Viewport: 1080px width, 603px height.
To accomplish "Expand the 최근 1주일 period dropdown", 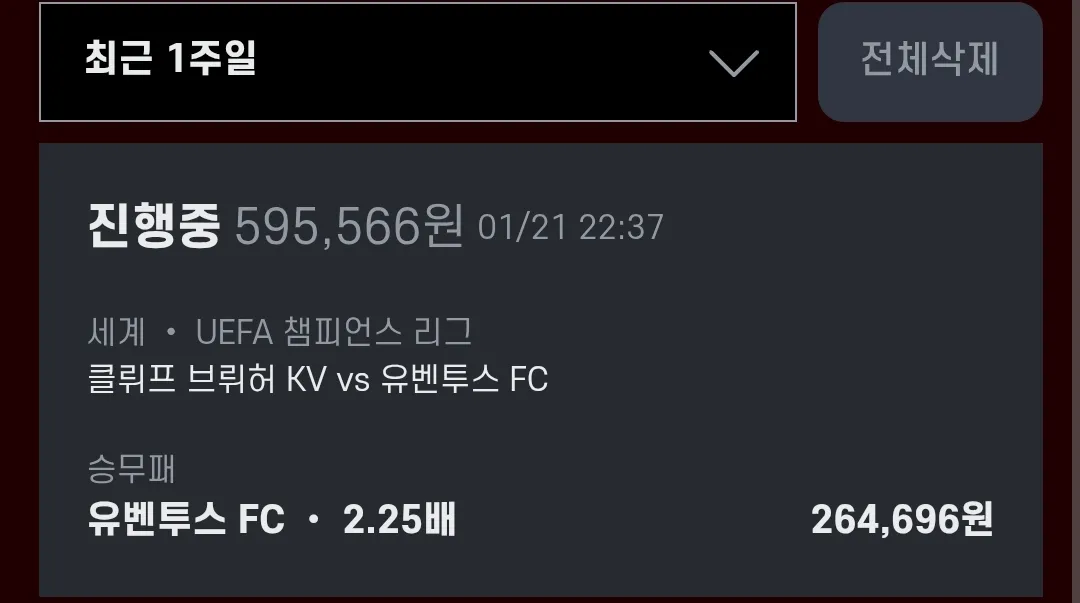I will 417,62.
